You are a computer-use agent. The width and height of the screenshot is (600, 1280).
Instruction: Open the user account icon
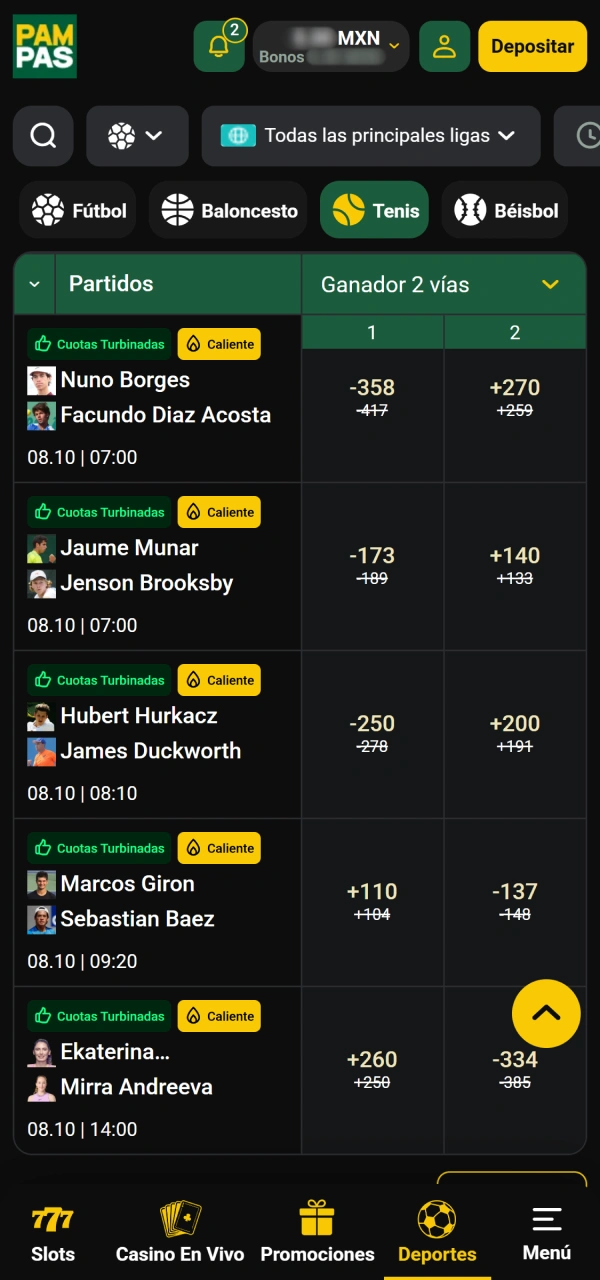point(445,46)
